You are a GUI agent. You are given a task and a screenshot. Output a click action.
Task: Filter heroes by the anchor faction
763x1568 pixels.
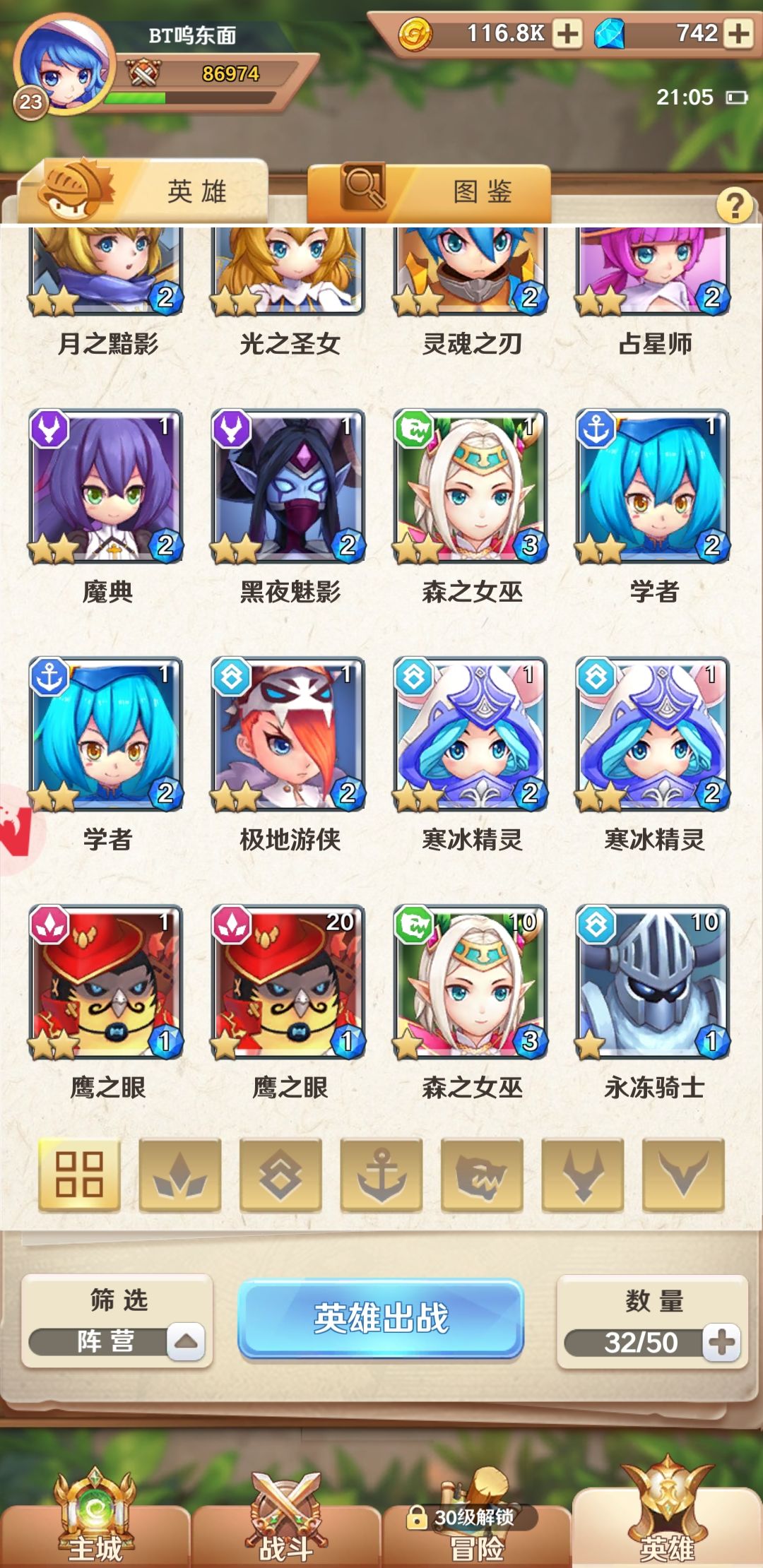pyautogui.click(x=381, y=1175)
